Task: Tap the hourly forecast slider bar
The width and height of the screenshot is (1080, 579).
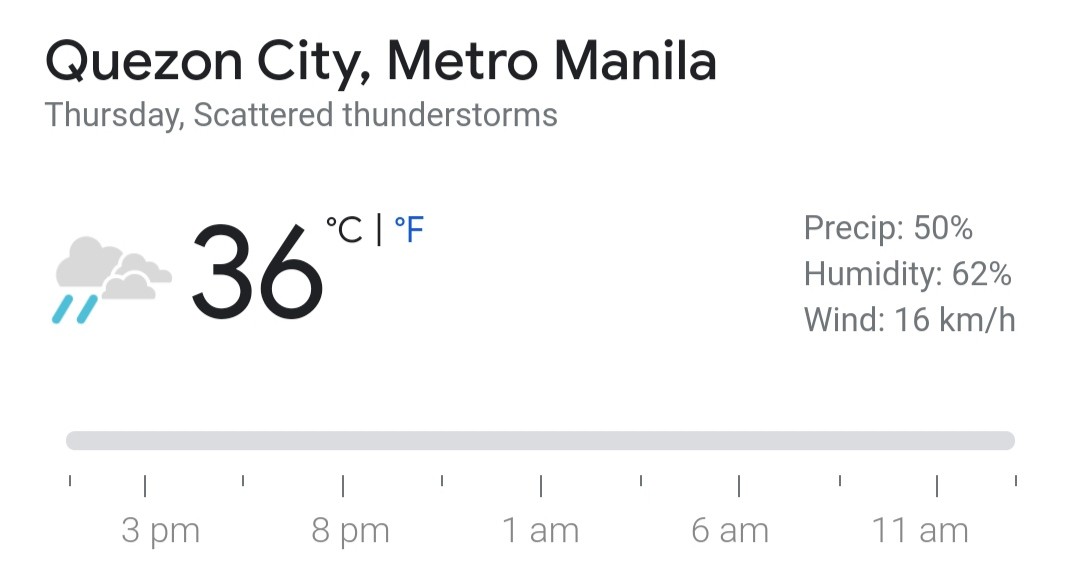Action: 540,441
